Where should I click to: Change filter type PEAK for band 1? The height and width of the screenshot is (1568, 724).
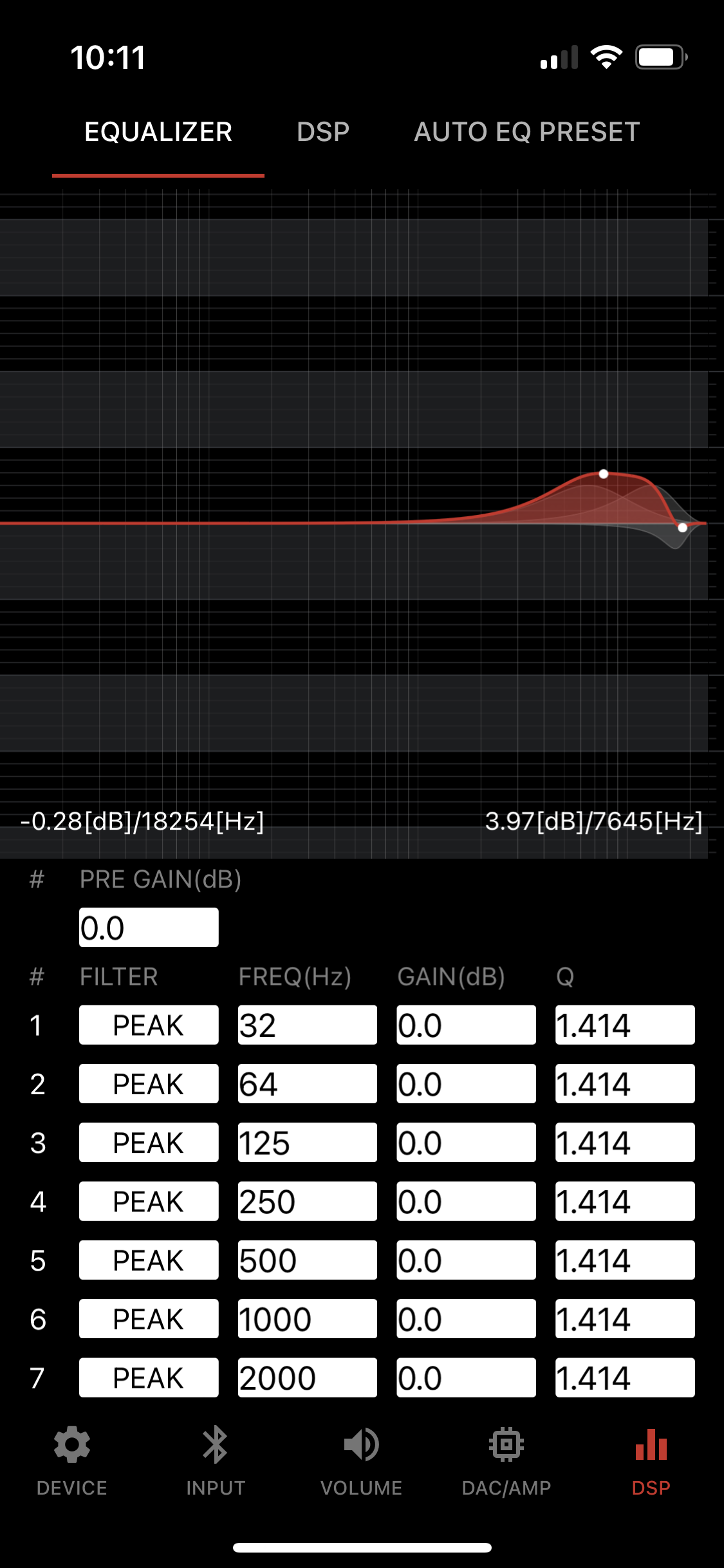[149, 1025]
